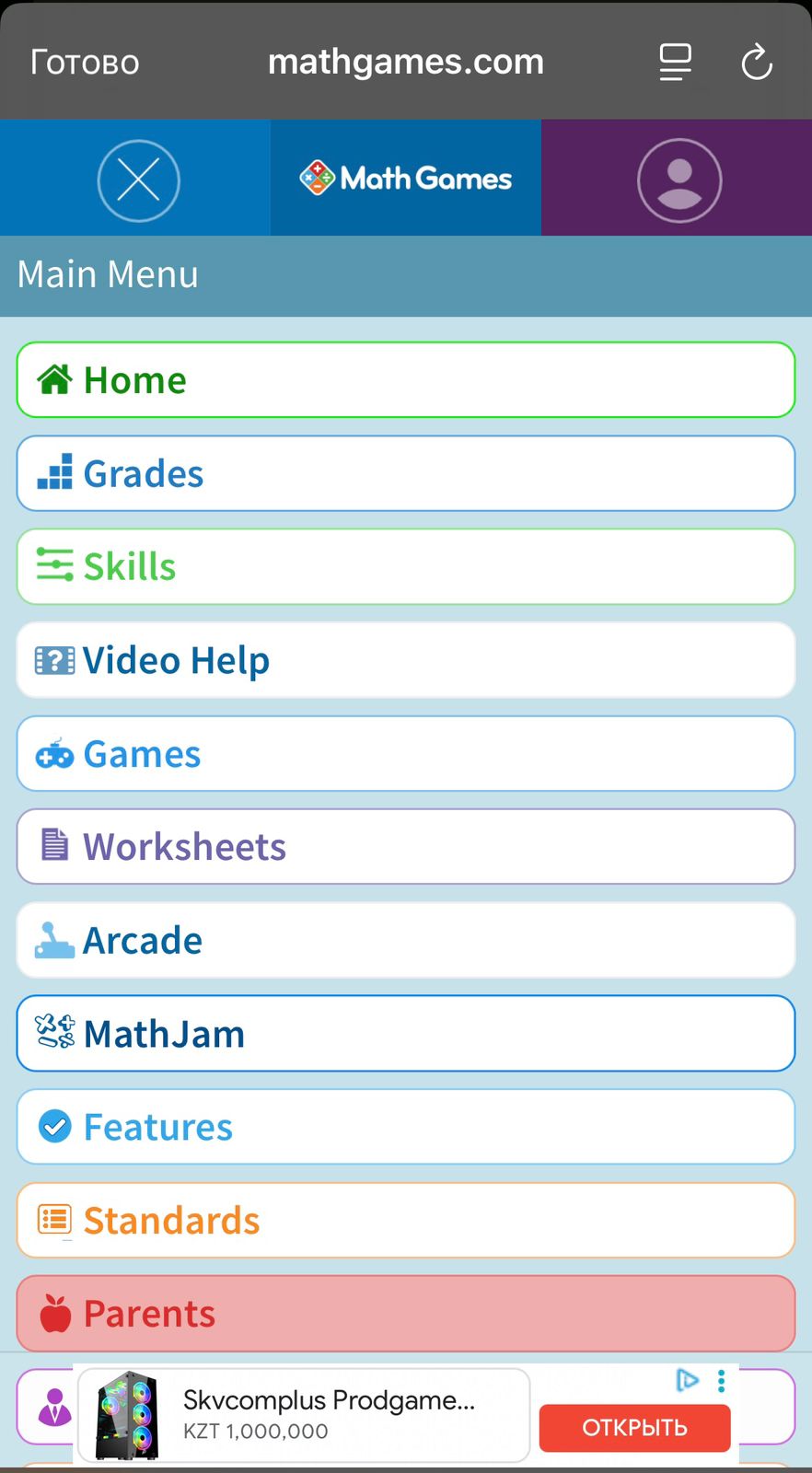This screenshot has width=812, height=1473.
Task: Select Skills in the main menu
Action: 405,566
